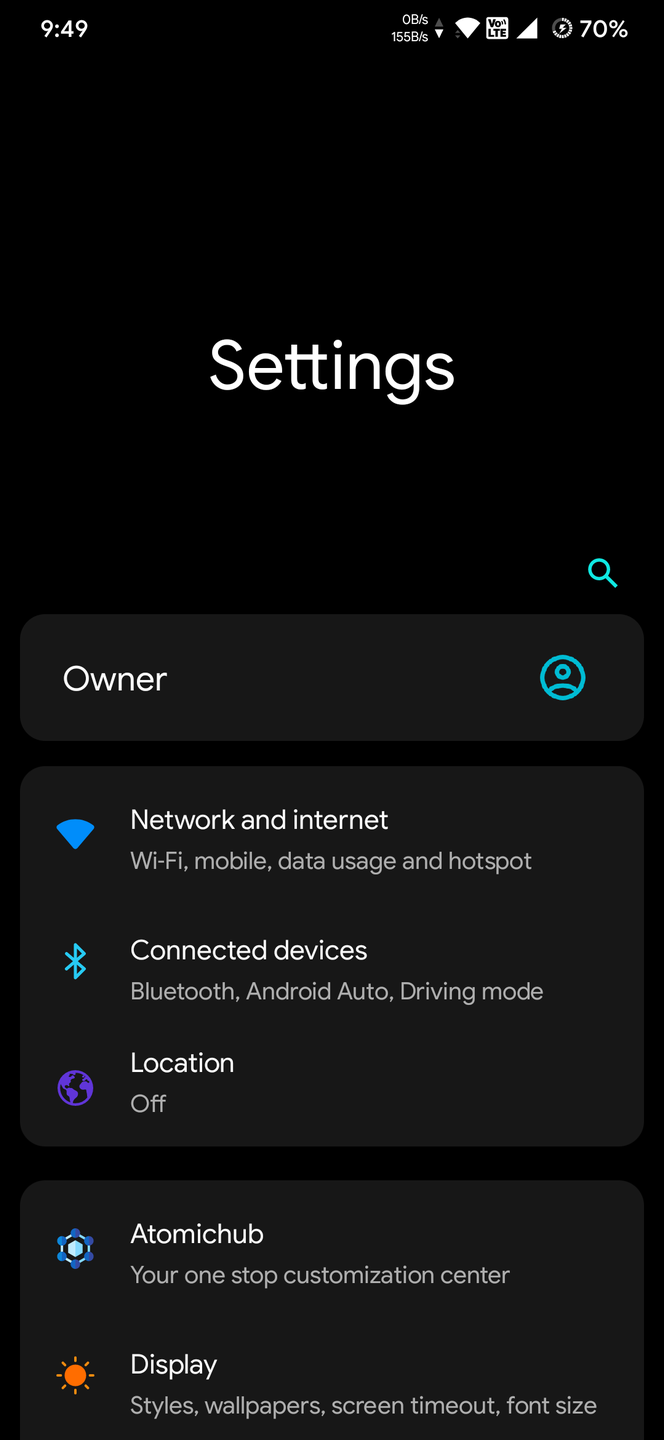The width and height of the screenshot is (664, 1440).
Task: Go to Connected devices
Action: (x=331, y=970)
